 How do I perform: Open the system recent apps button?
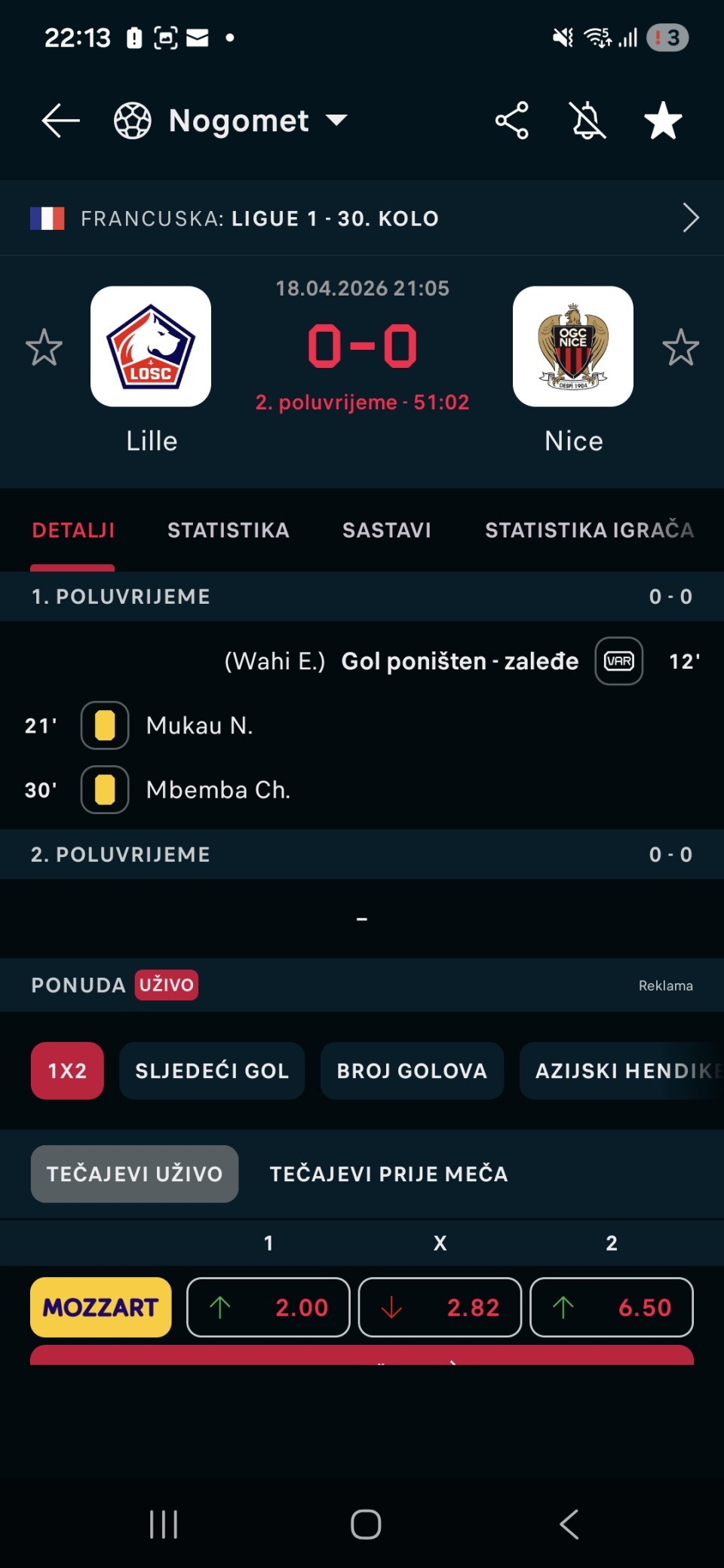(x=164, y=1524)
